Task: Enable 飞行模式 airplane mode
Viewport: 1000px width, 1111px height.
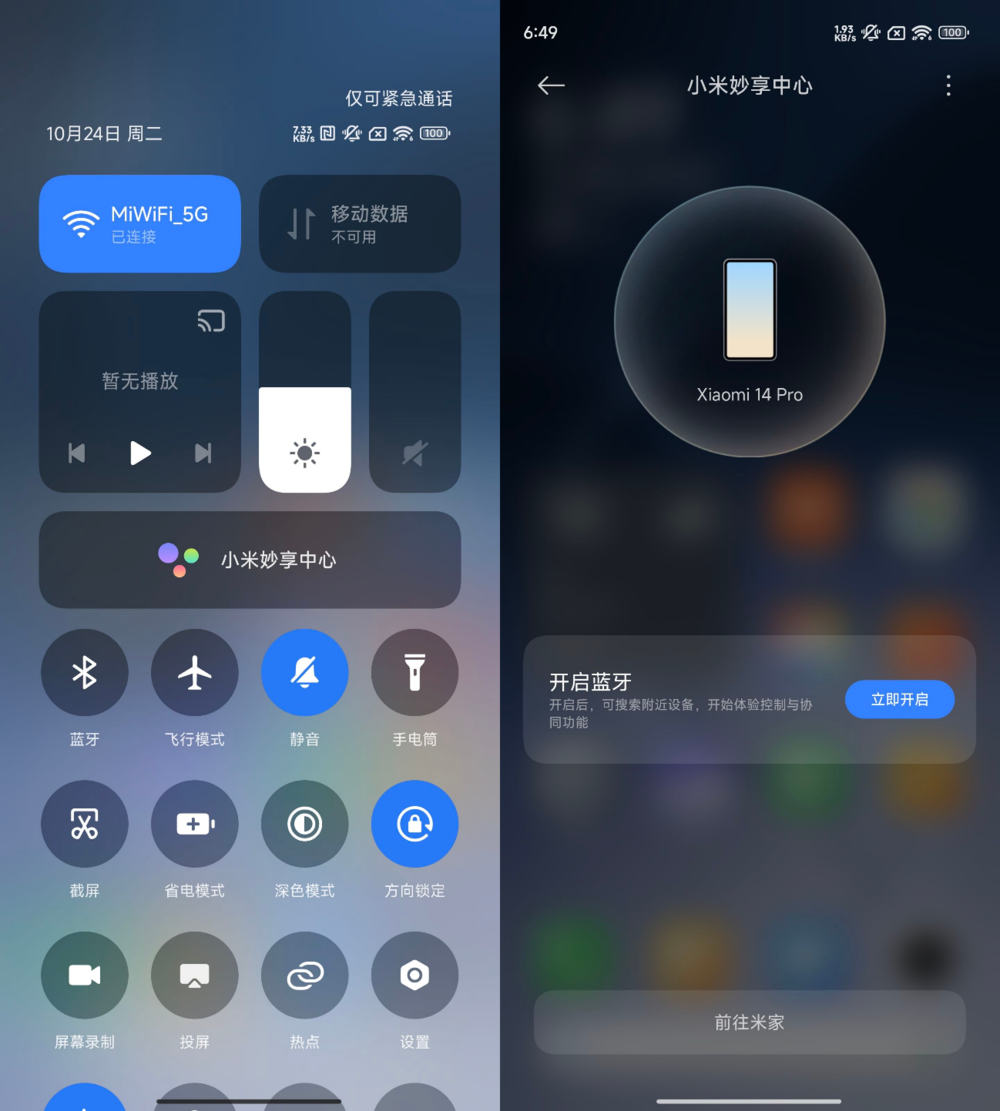Action: click(195, 673)
